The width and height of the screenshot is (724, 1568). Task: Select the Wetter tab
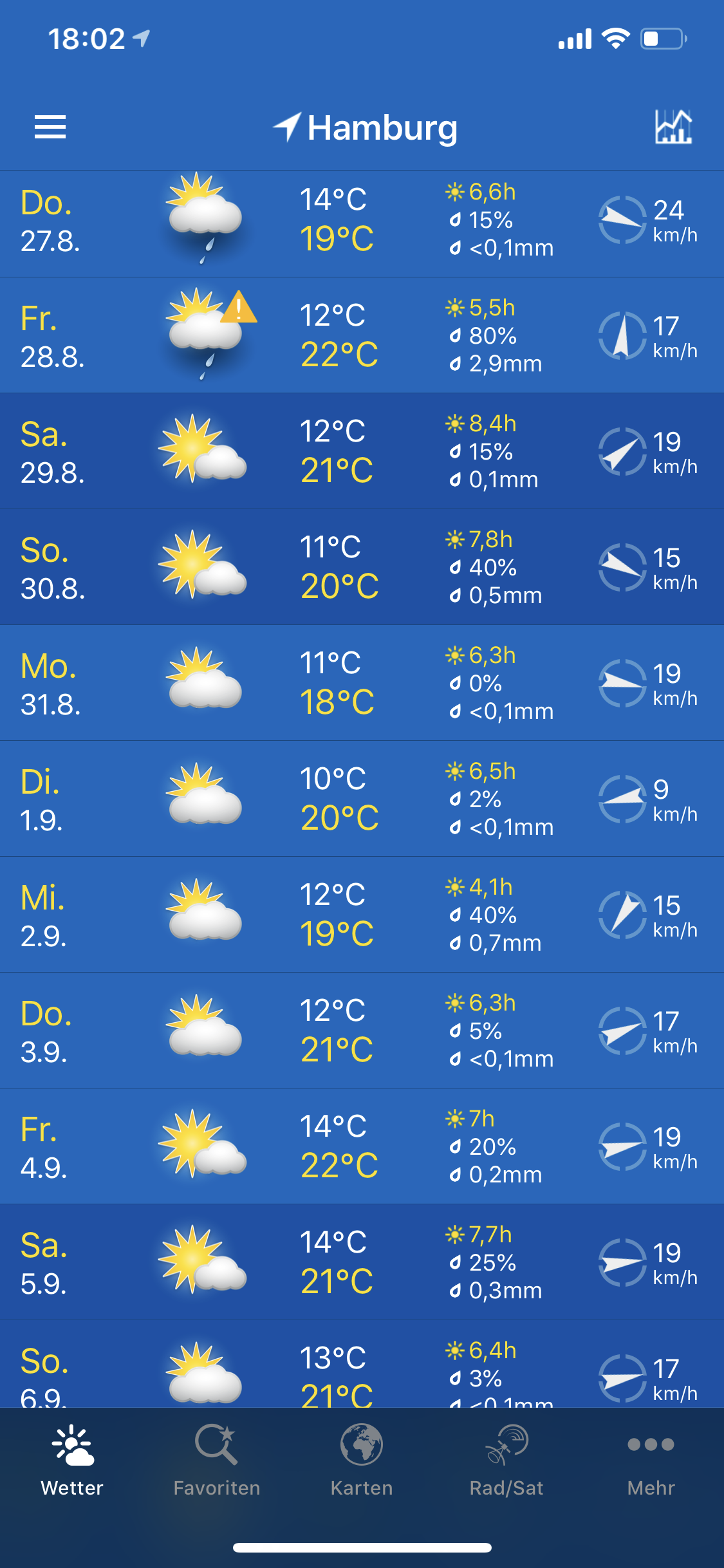point(72,1461)
